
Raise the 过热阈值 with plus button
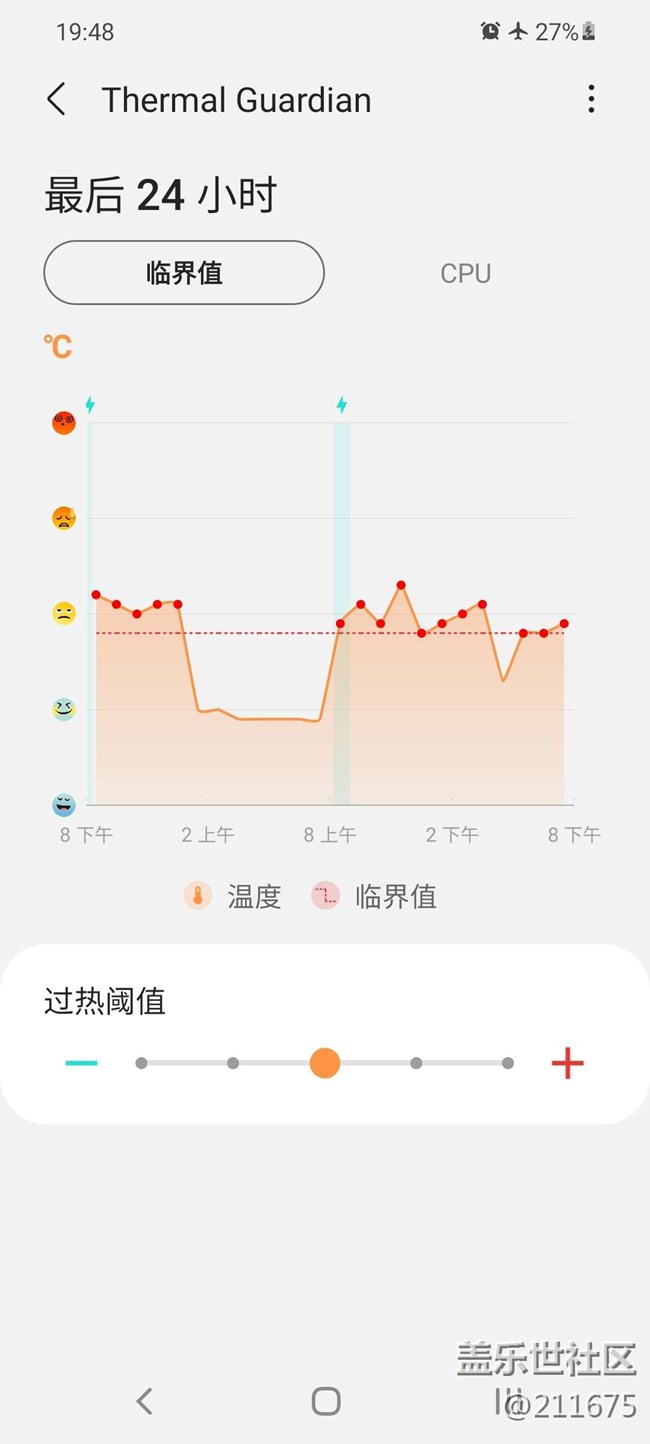coord(567,1063)
